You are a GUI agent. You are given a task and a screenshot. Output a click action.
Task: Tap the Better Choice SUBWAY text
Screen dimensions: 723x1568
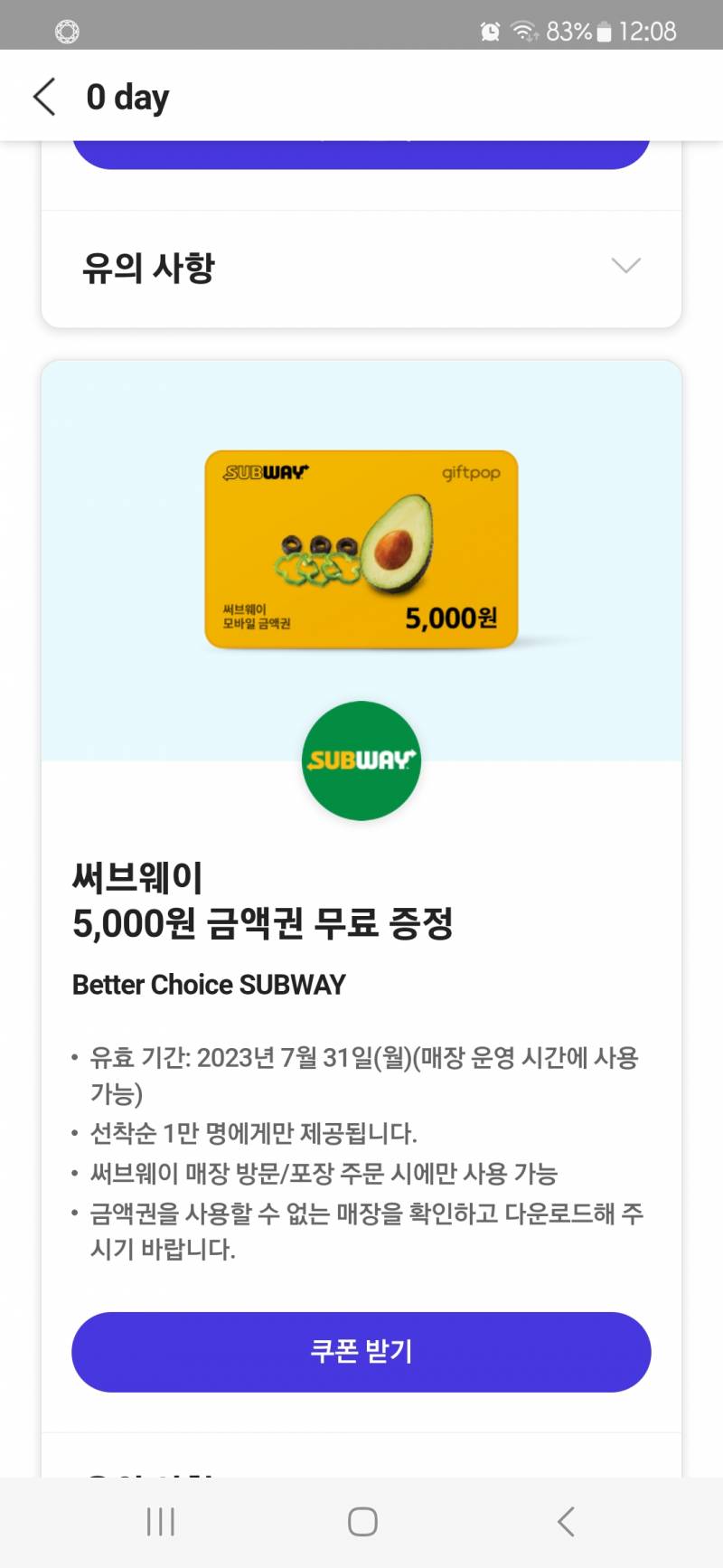click(x=209, y=985)
